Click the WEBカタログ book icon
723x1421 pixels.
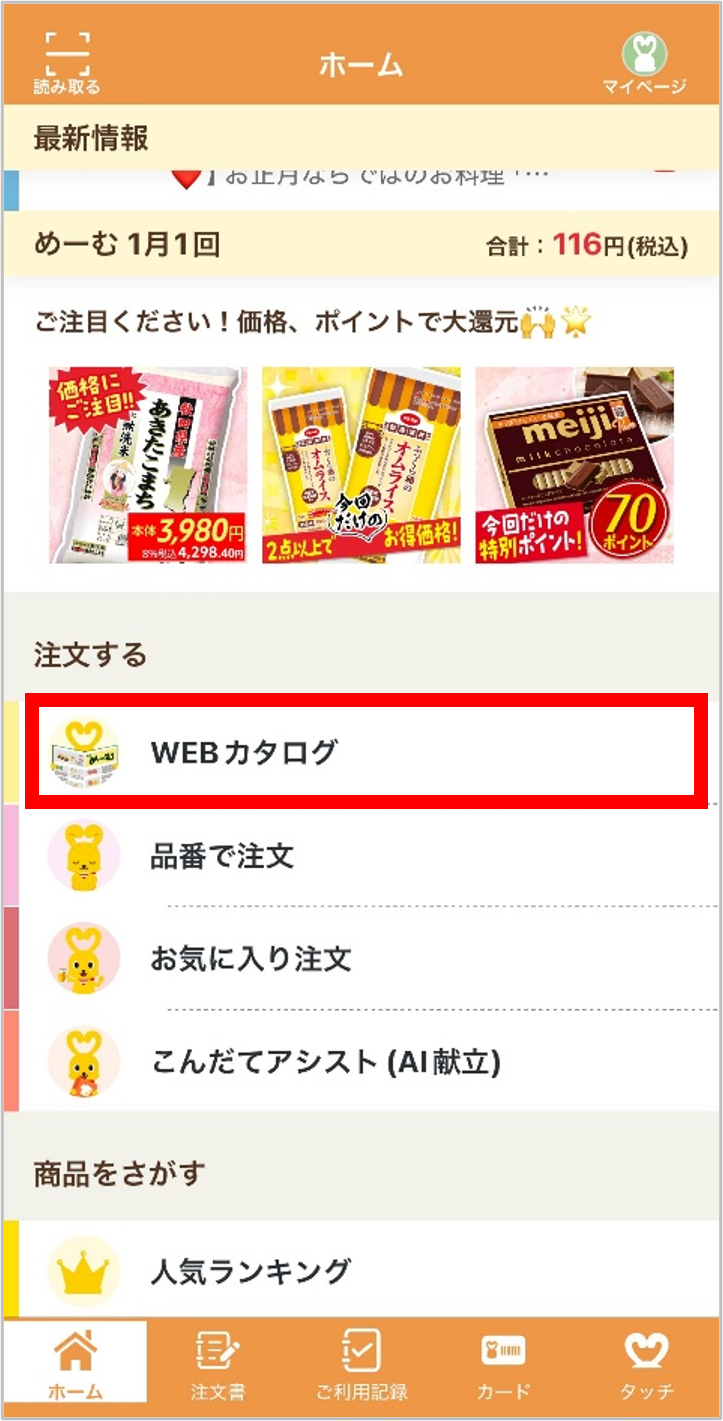(84, 752)
